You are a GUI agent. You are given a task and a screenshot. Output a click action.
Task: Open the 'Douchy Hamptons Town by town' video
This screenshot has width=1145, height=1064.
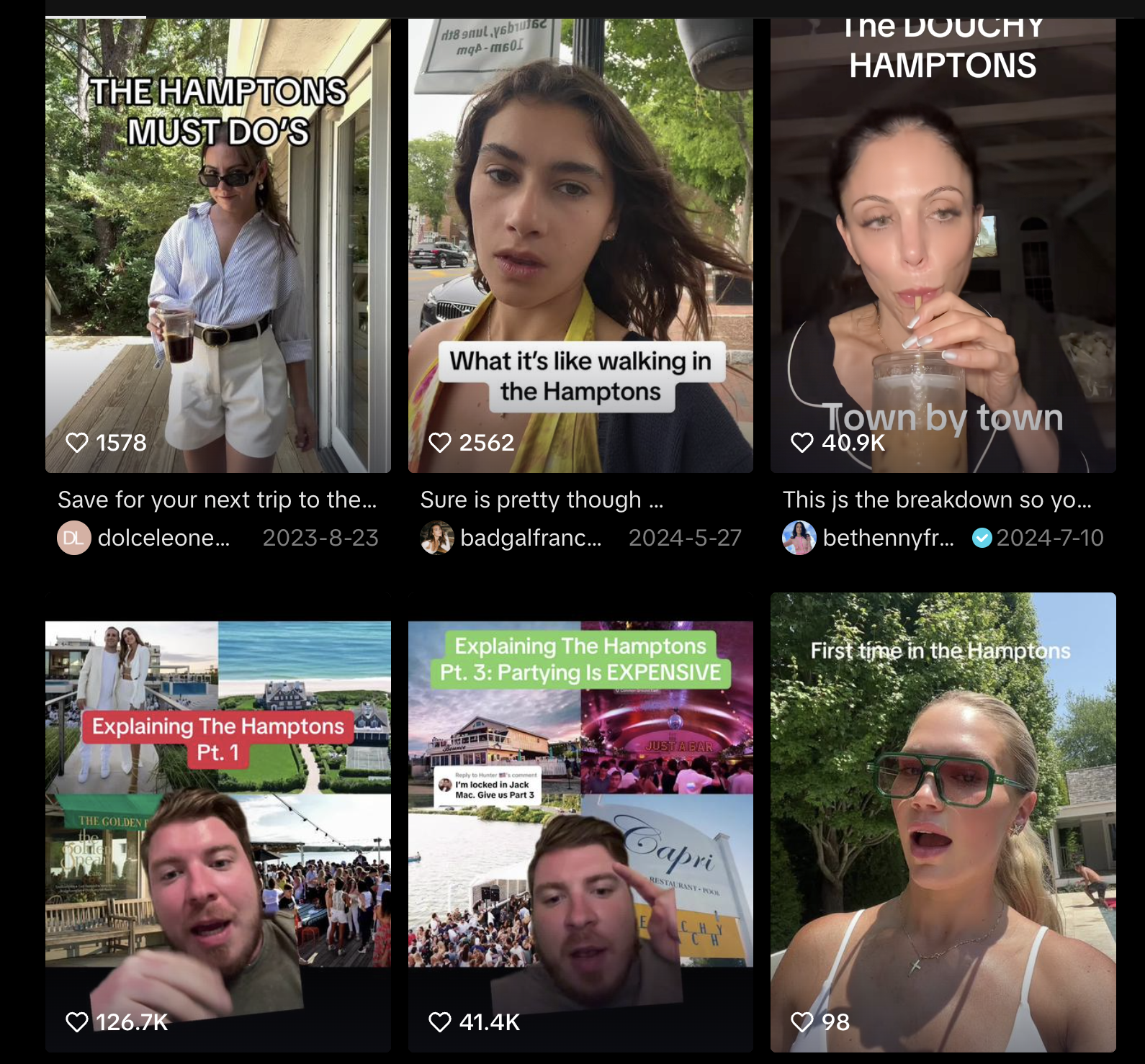pos(943,245)
